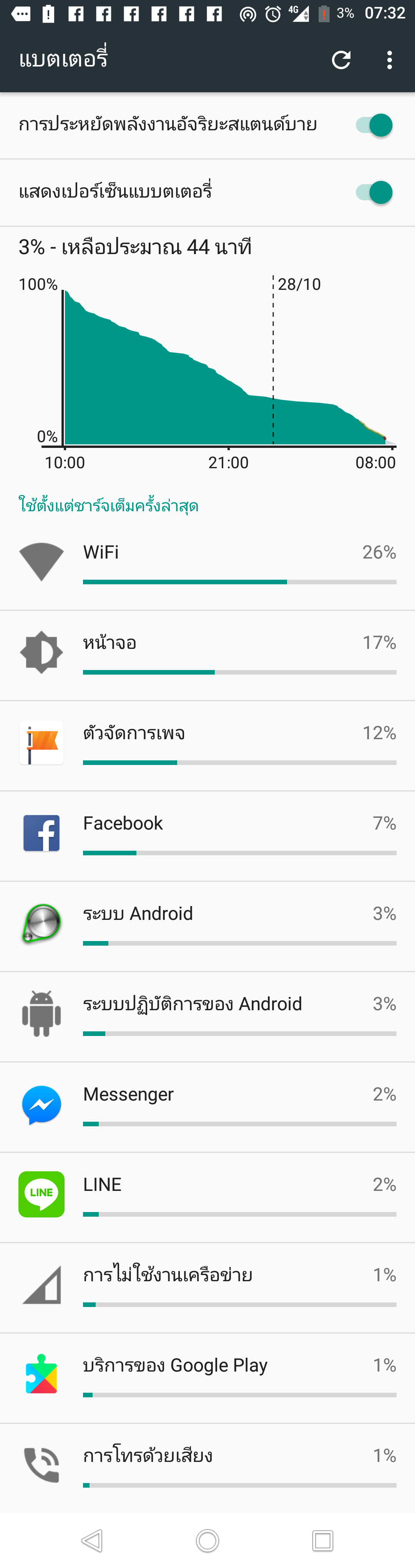Go back with the navigation bar
The height and width of the screenshot is (1568, 415).
pos(92,1541)
